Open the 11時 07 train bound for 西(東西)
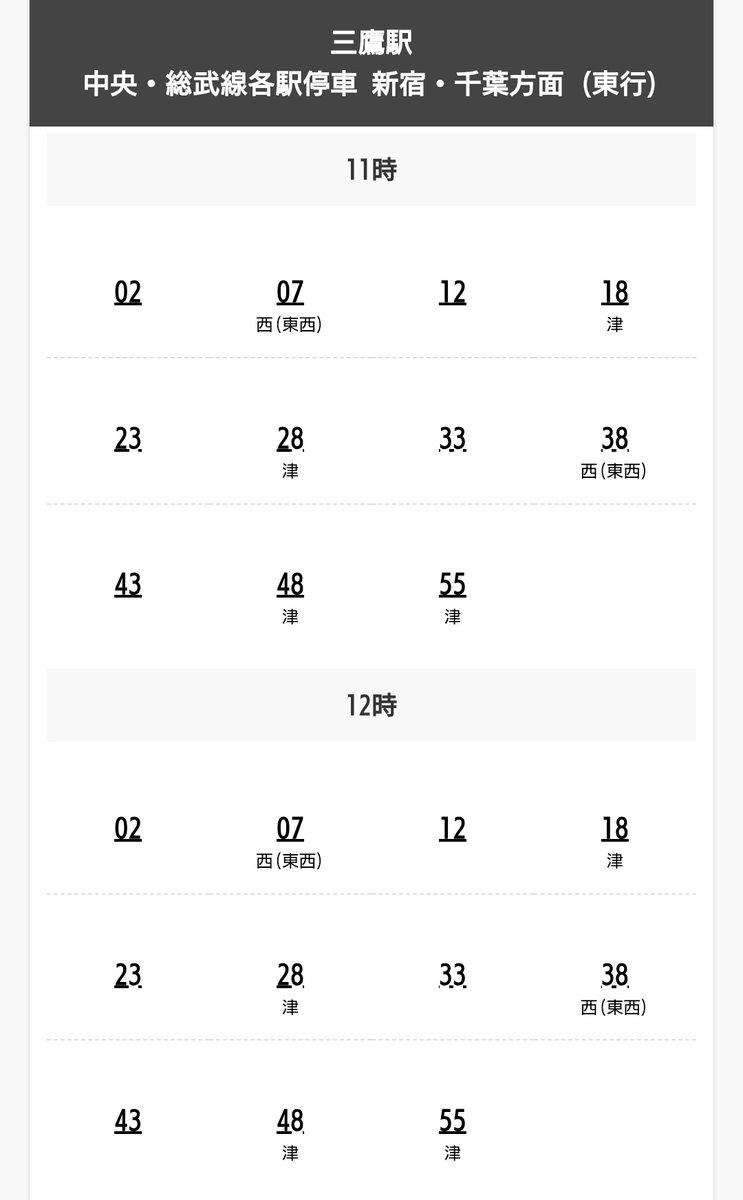This screenshot has width=743, height=1200. [x=290, y=293]
